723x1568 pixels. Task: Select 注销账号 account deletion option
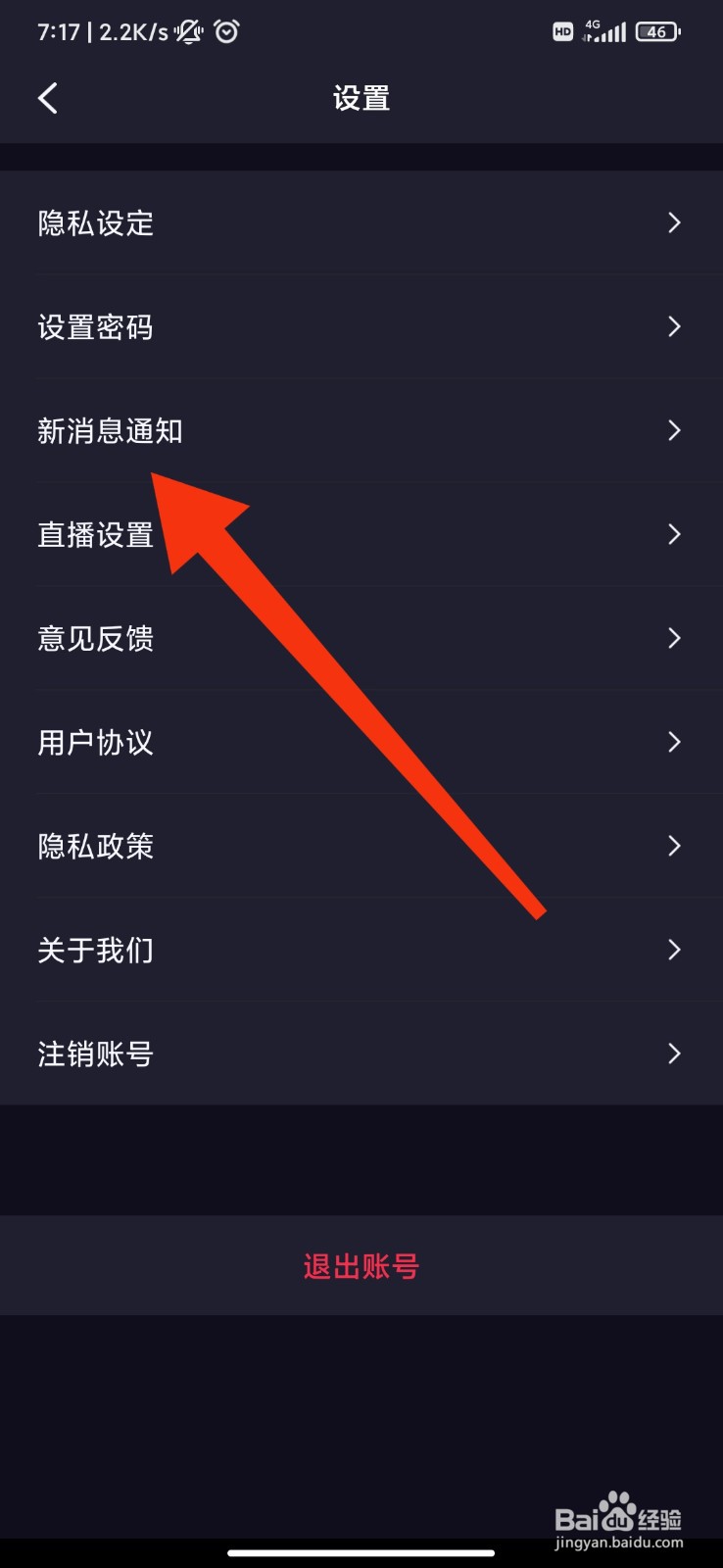click(361, 1053)
